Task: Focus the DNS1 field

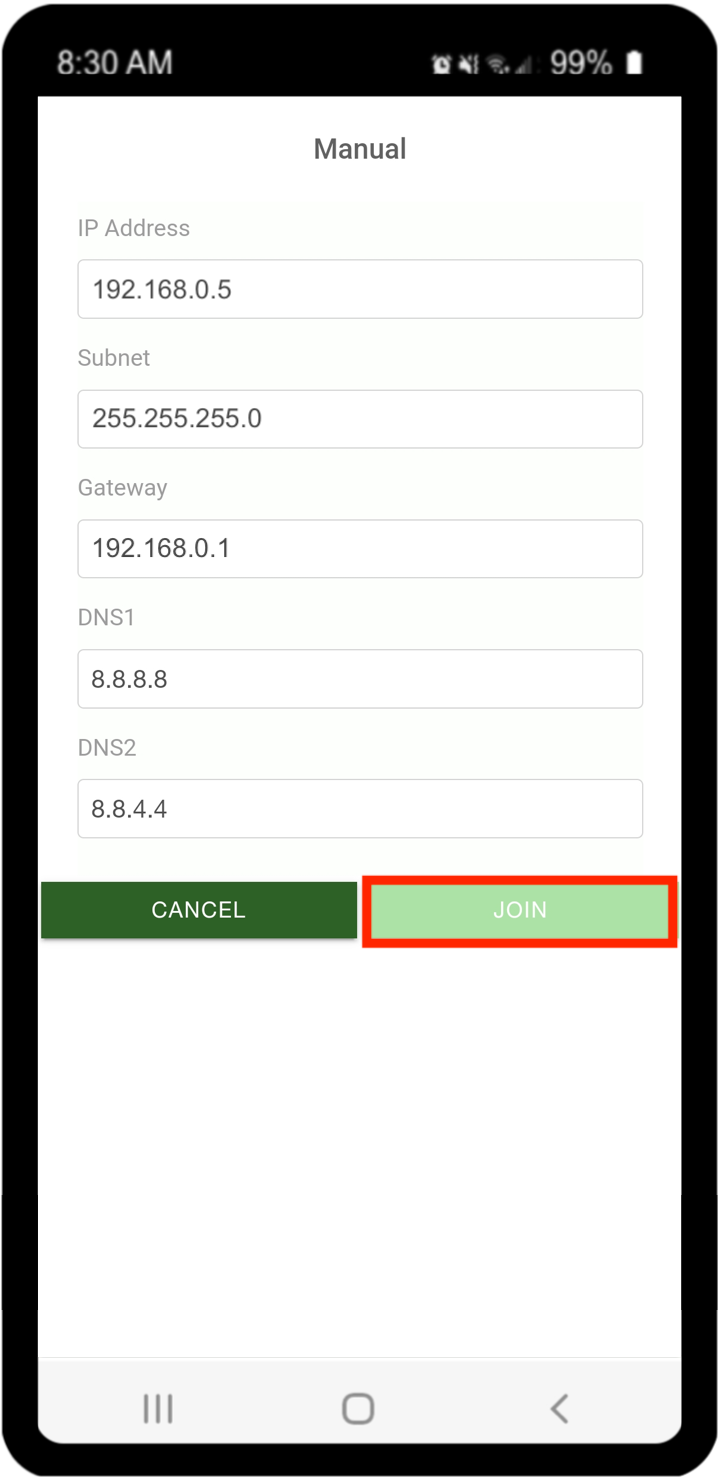Action: click(360, 679)
